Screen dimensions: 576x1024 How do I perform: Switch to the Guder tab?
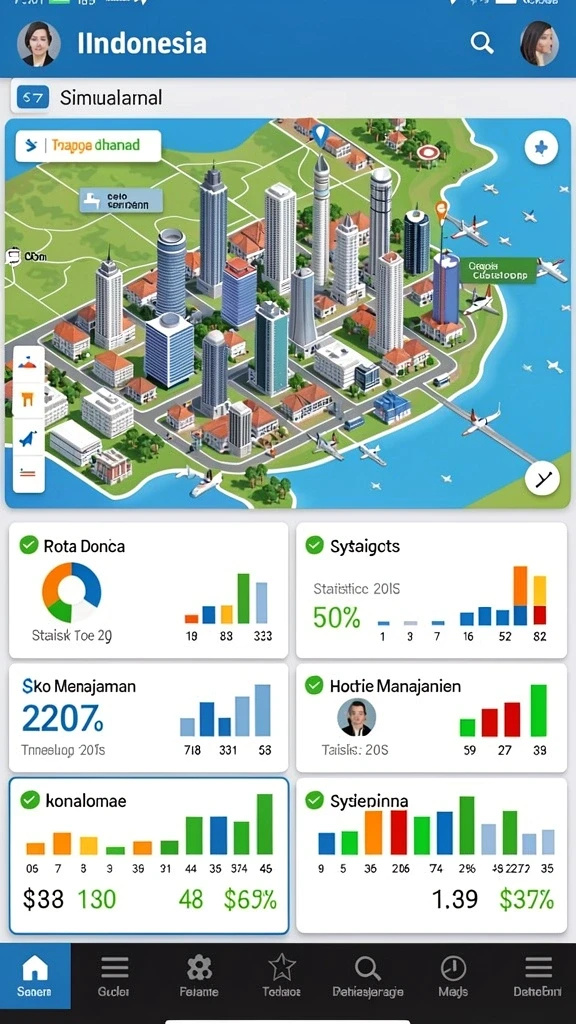point(114,976)
